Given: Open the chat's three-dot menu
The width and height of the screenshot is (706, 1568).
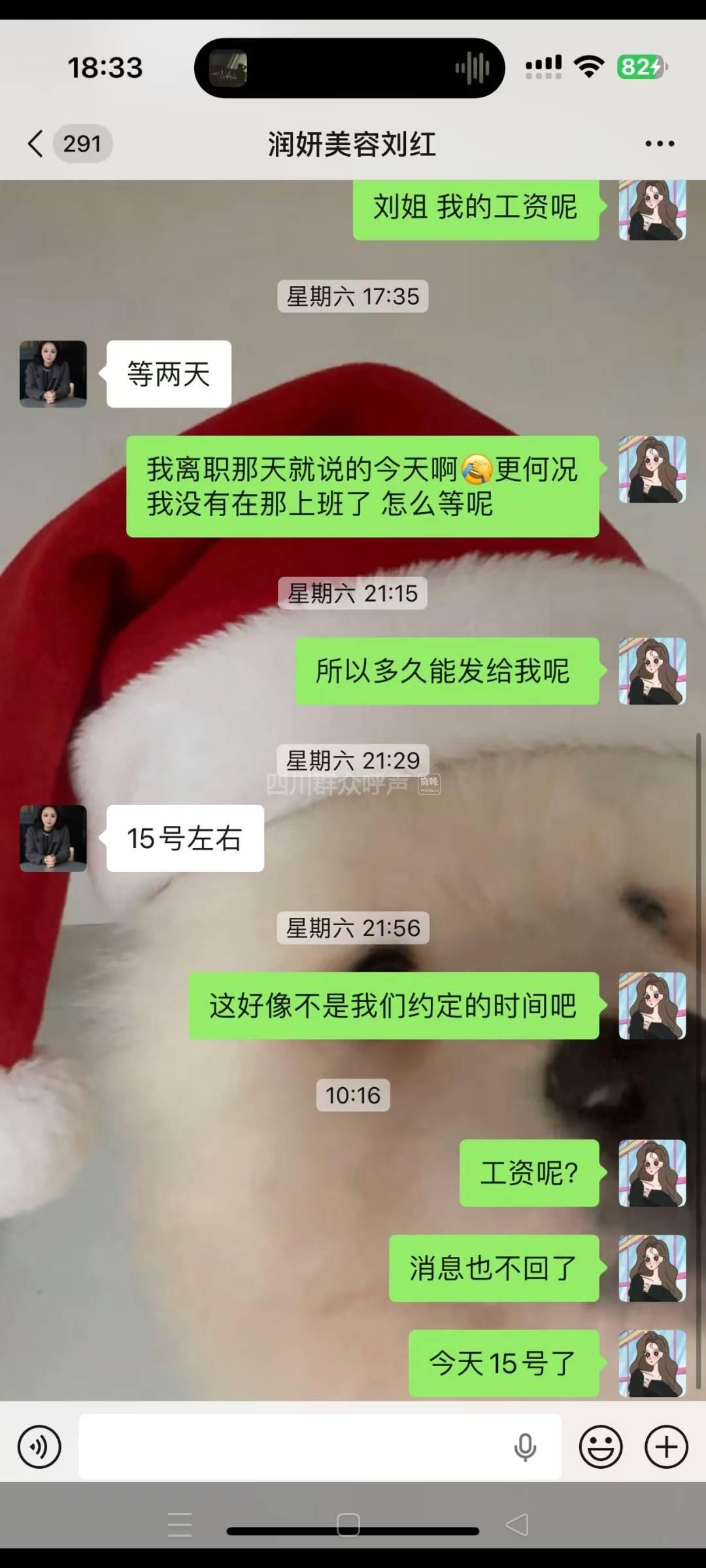Looking at the screenshot, I should point(659,144).
